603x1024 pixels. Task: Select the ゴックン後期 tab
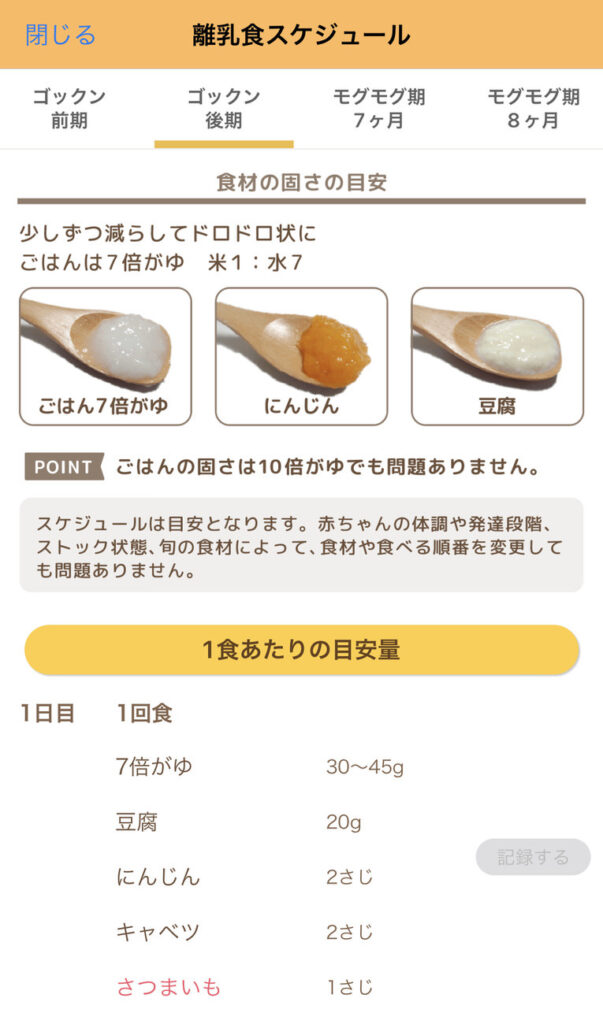coord(223,109)
